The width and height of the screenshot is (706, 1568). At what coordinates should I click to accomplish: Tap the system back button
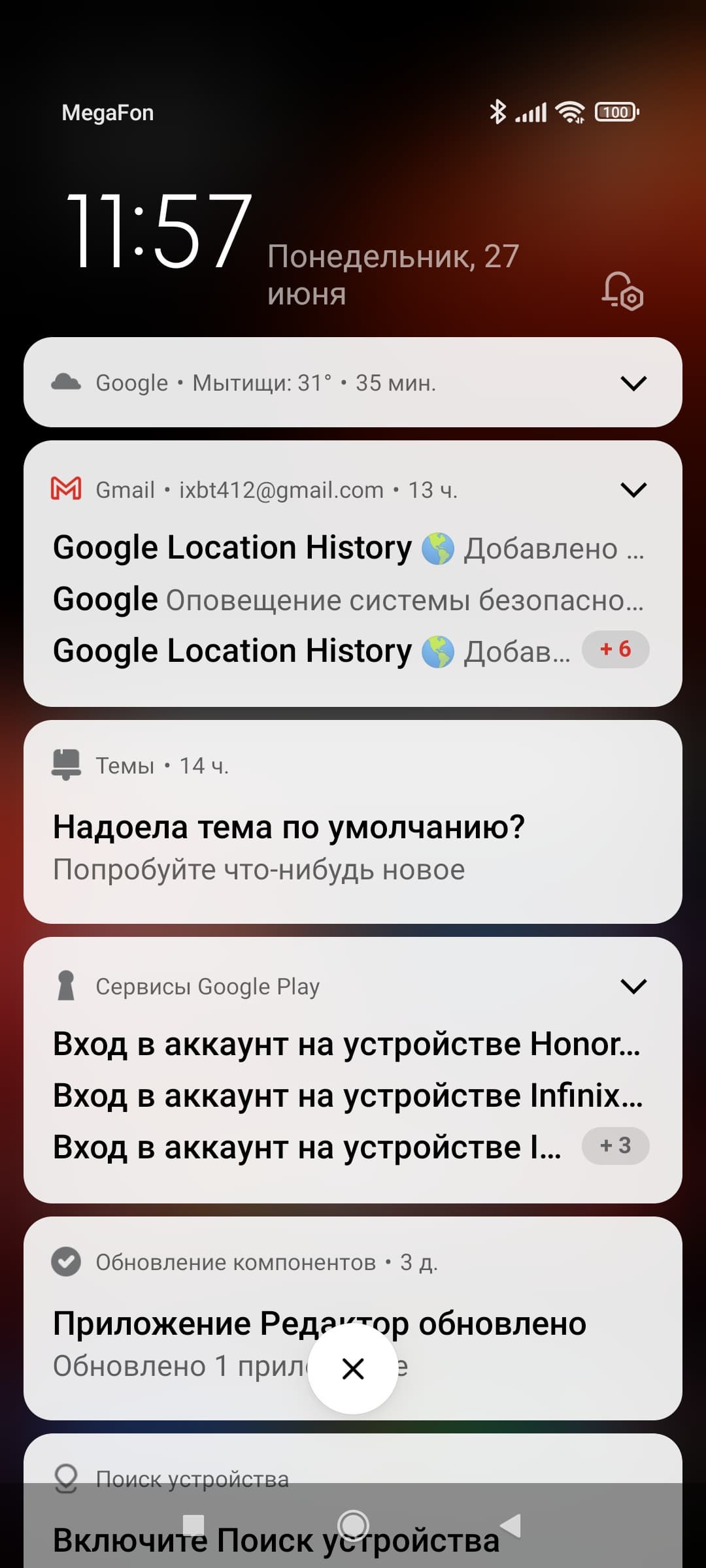pyautogui.click(x=511, y=1526)
